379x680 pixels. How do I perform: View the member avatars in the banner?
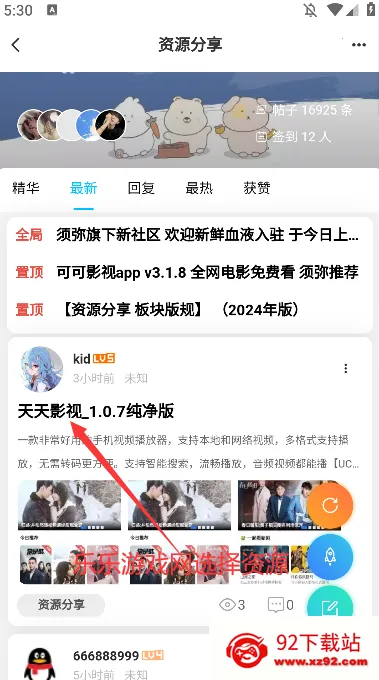pyautogui.click(x=72, y=125)
